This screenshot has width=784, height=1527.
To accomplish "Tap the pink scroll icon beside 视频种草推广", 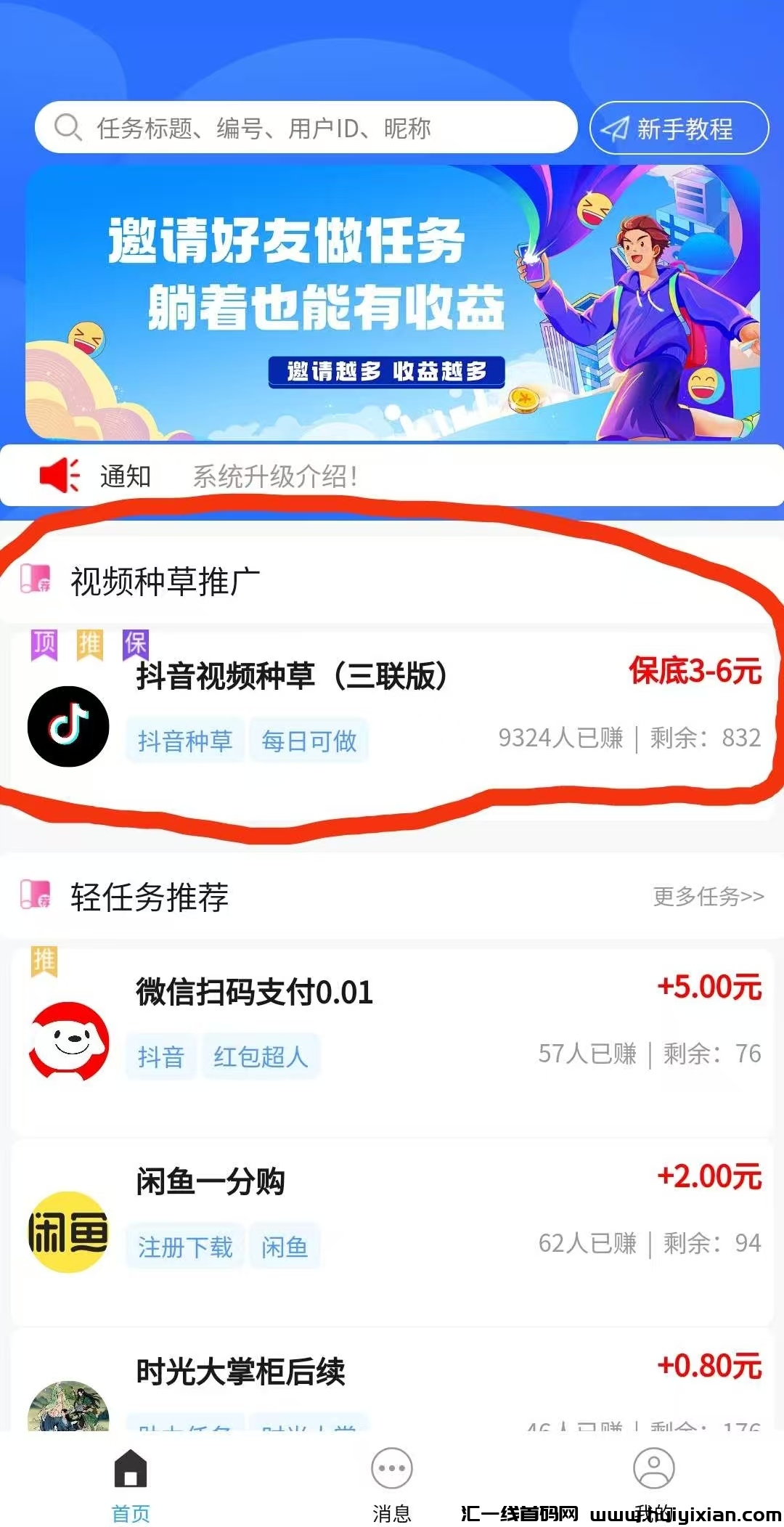I will point(33,577).
